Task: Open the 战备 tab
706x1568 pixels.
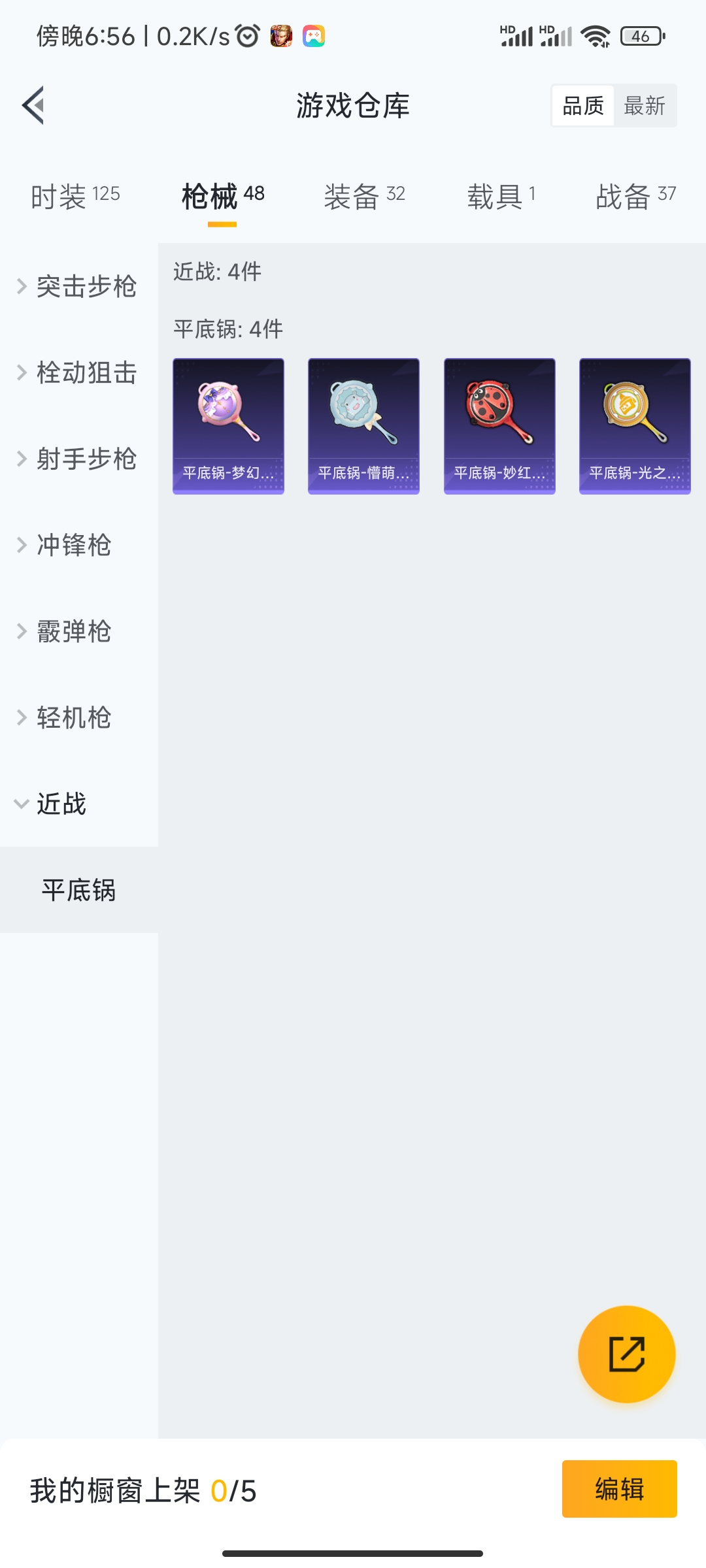Action: [635, 196]
